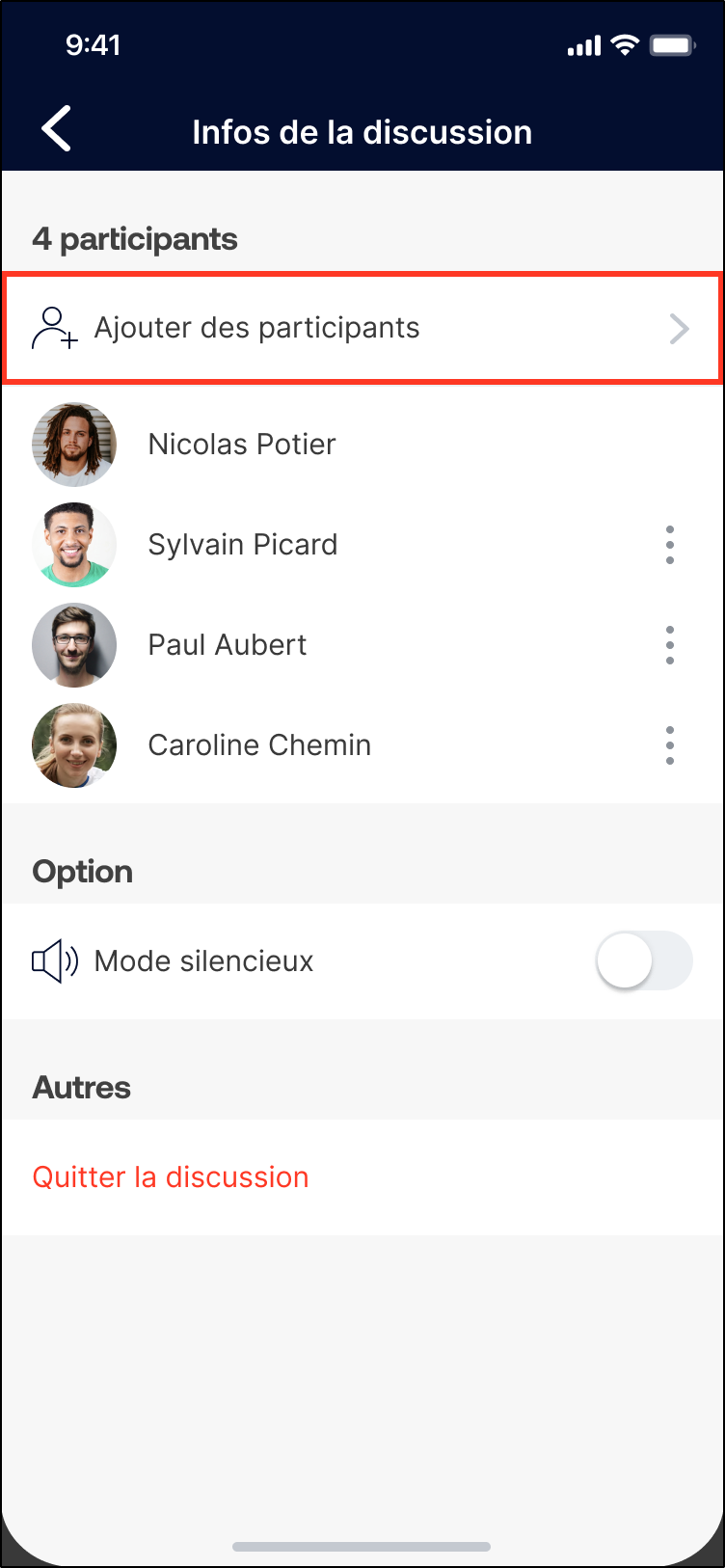Tap the Option section header
Viewport: 725px width, 1568px height.
[x=82, y=871]
